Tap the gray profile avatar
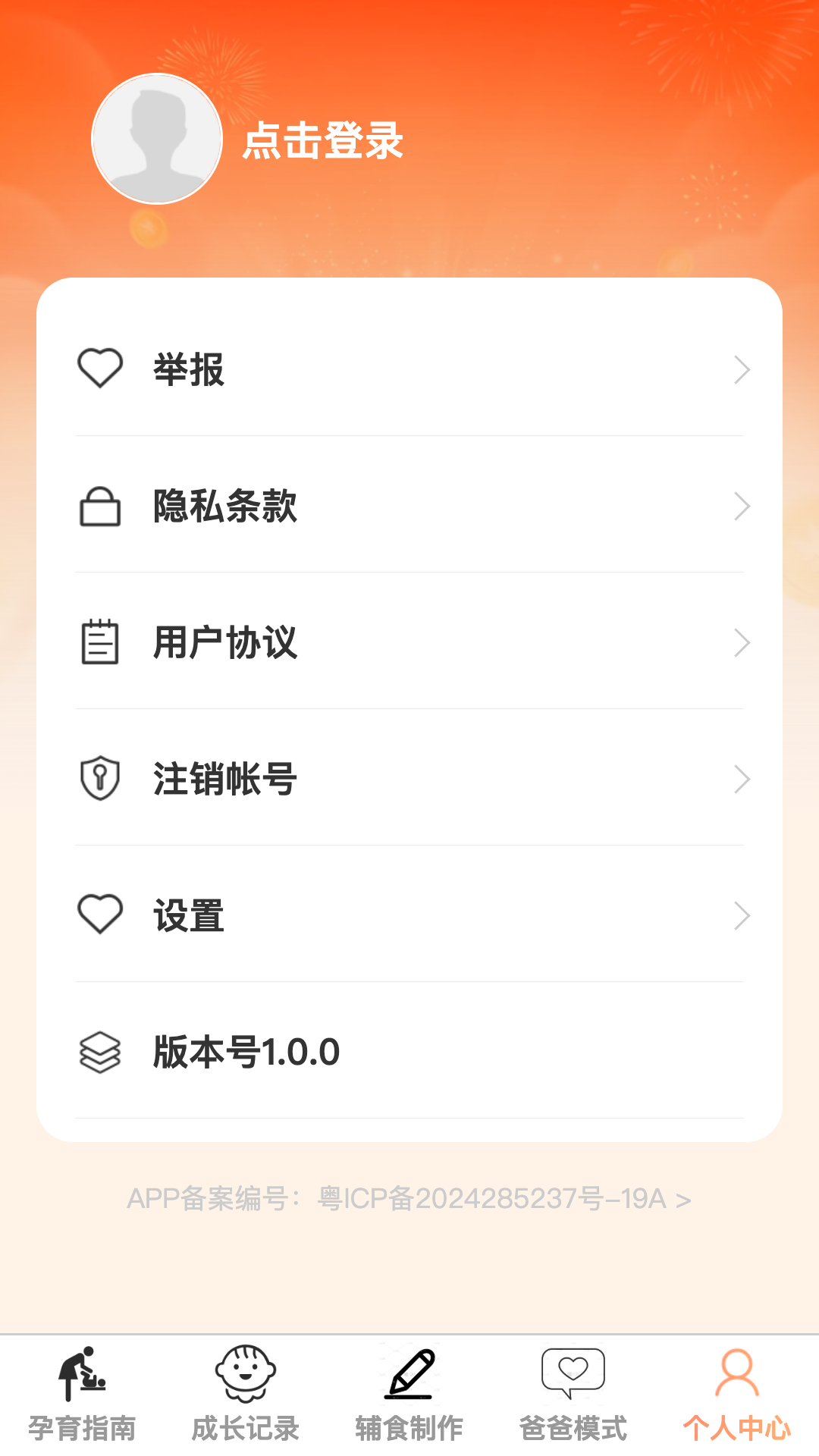 click(157, 139)
